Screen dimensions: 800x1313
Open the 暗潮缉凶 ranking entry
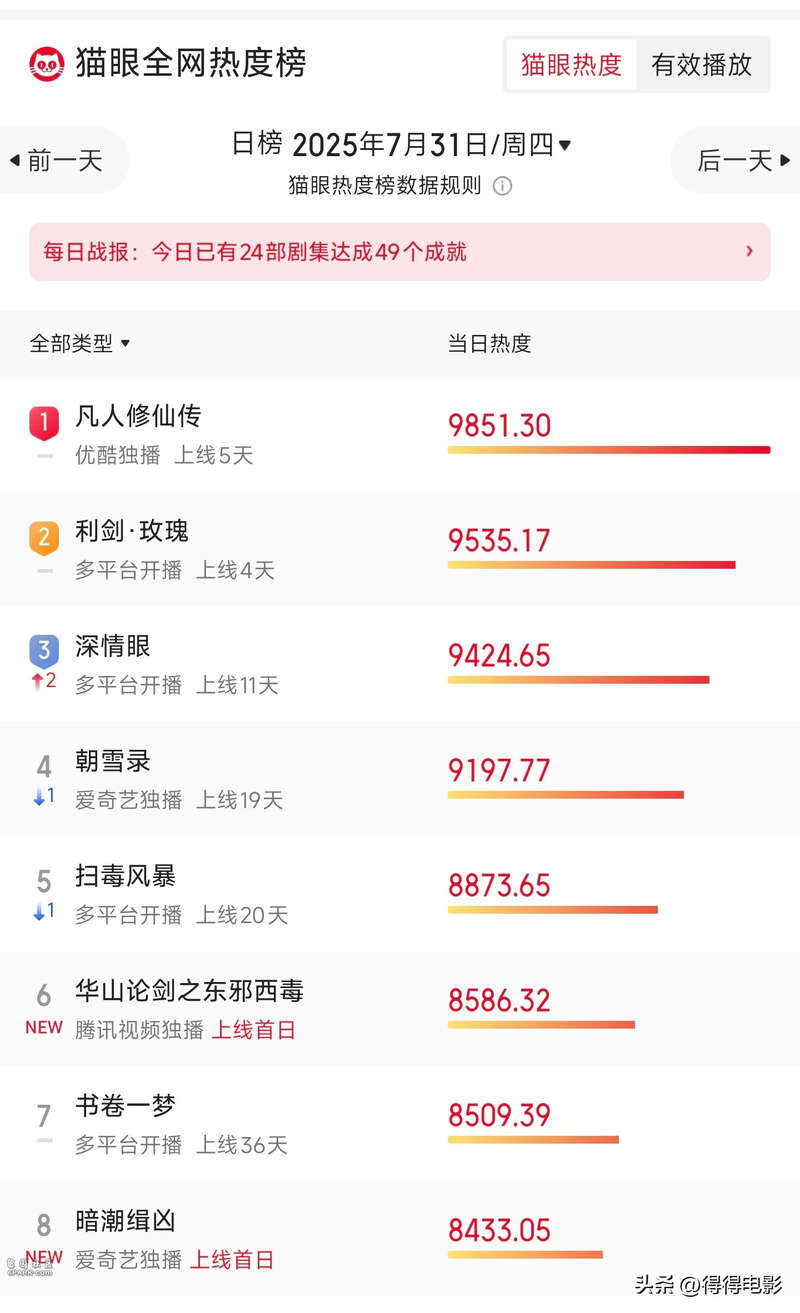pyautogui.click(x=400, y=1239)
